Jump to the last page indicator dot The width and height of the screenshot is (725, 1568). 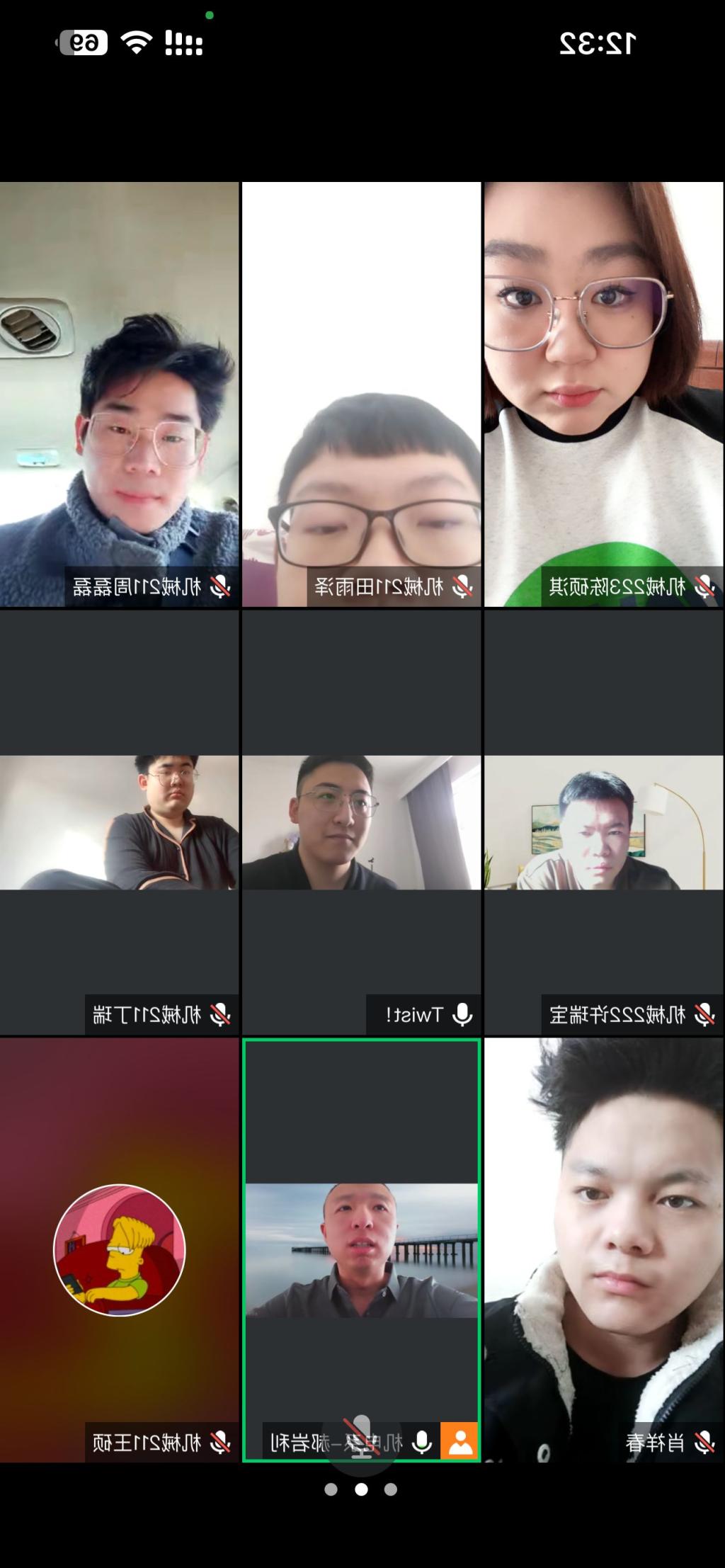click(391, 1489)
